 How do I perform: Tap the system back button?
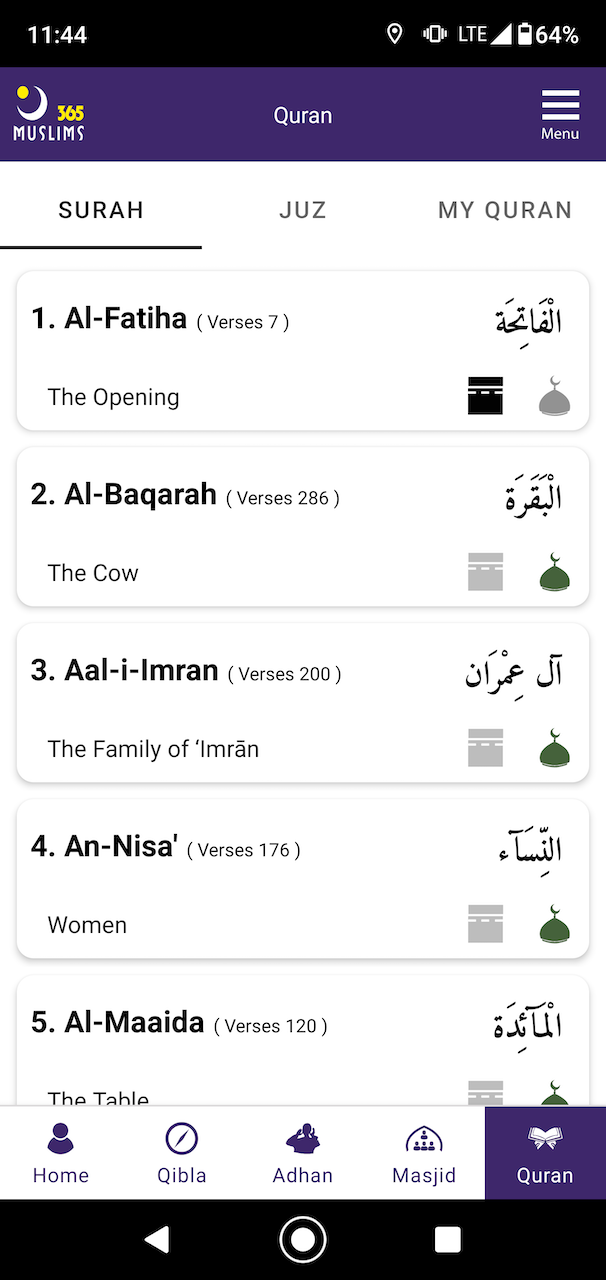coord(157,1240)
